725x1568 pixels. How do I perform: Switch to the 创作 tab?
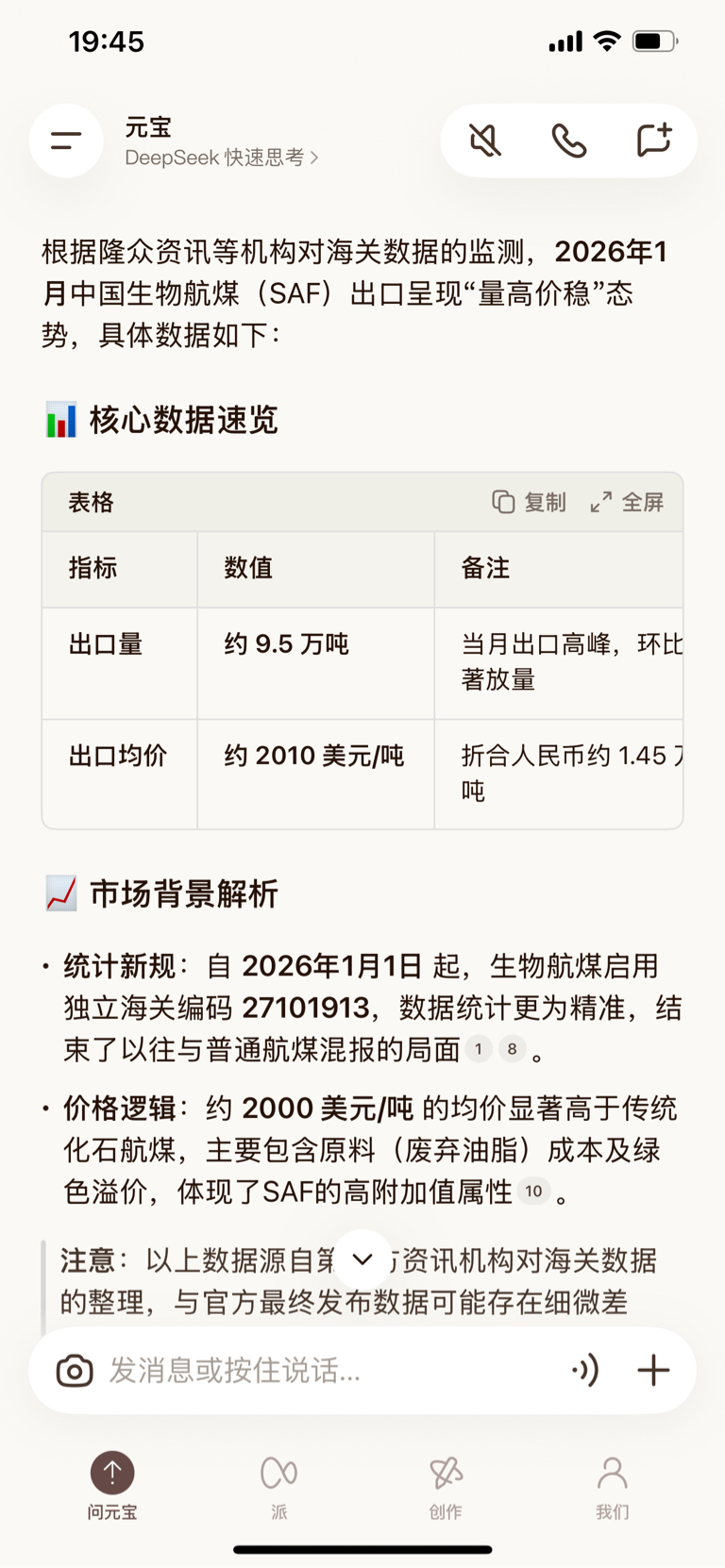point(446,1486)
